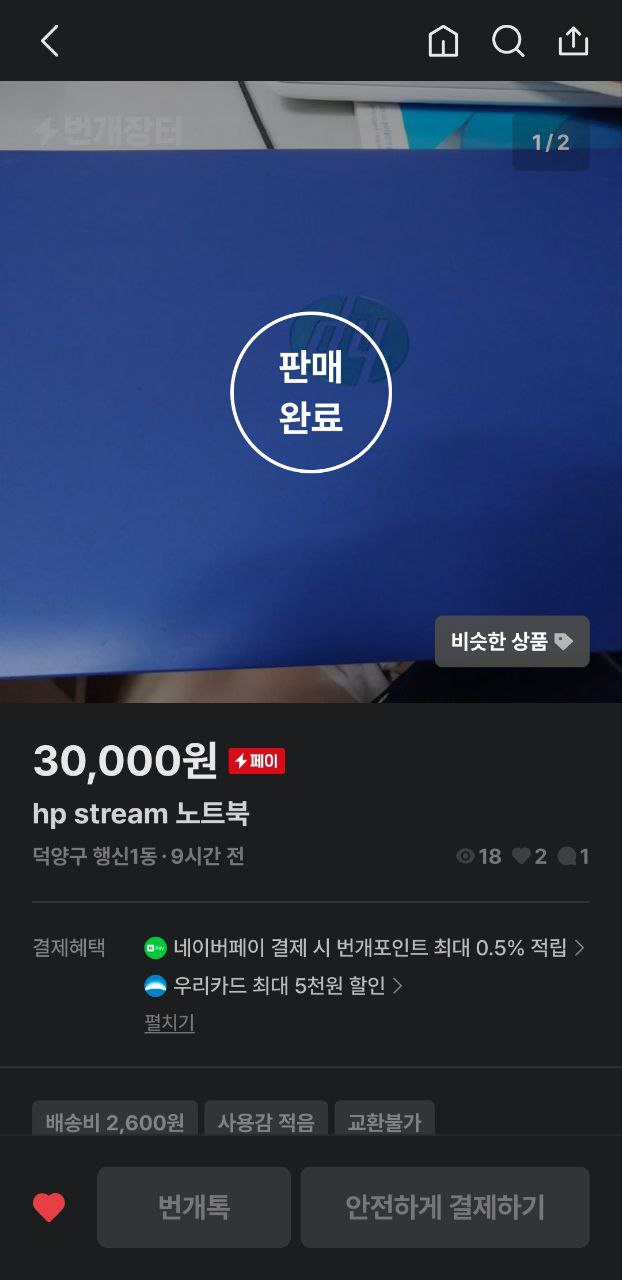Viewport: 622px width, 1280px height.
Task: Expand payment benefits with 펼치기
Action: point(169,1022)
